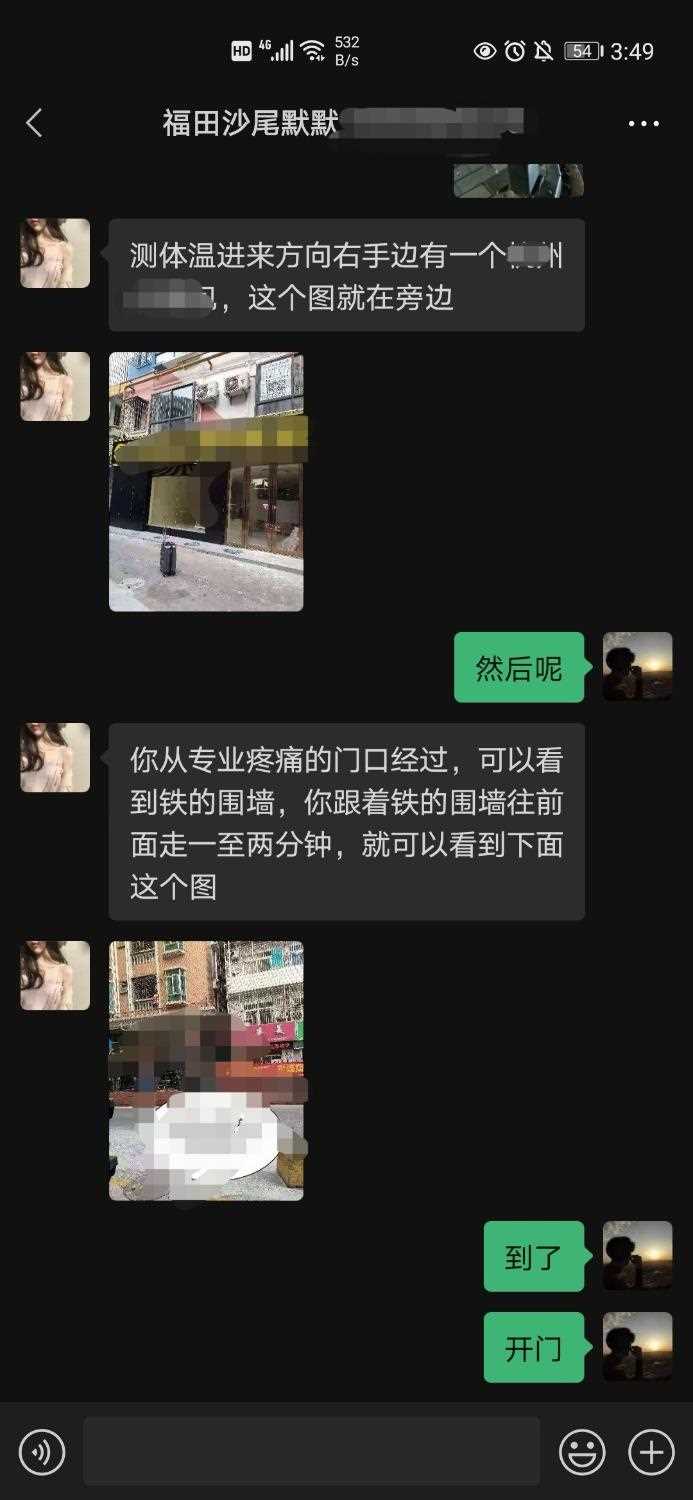Viewport: 693px width, 1500px height.
Task: Open the plus attachments menu
Action: coord(651,1451)
